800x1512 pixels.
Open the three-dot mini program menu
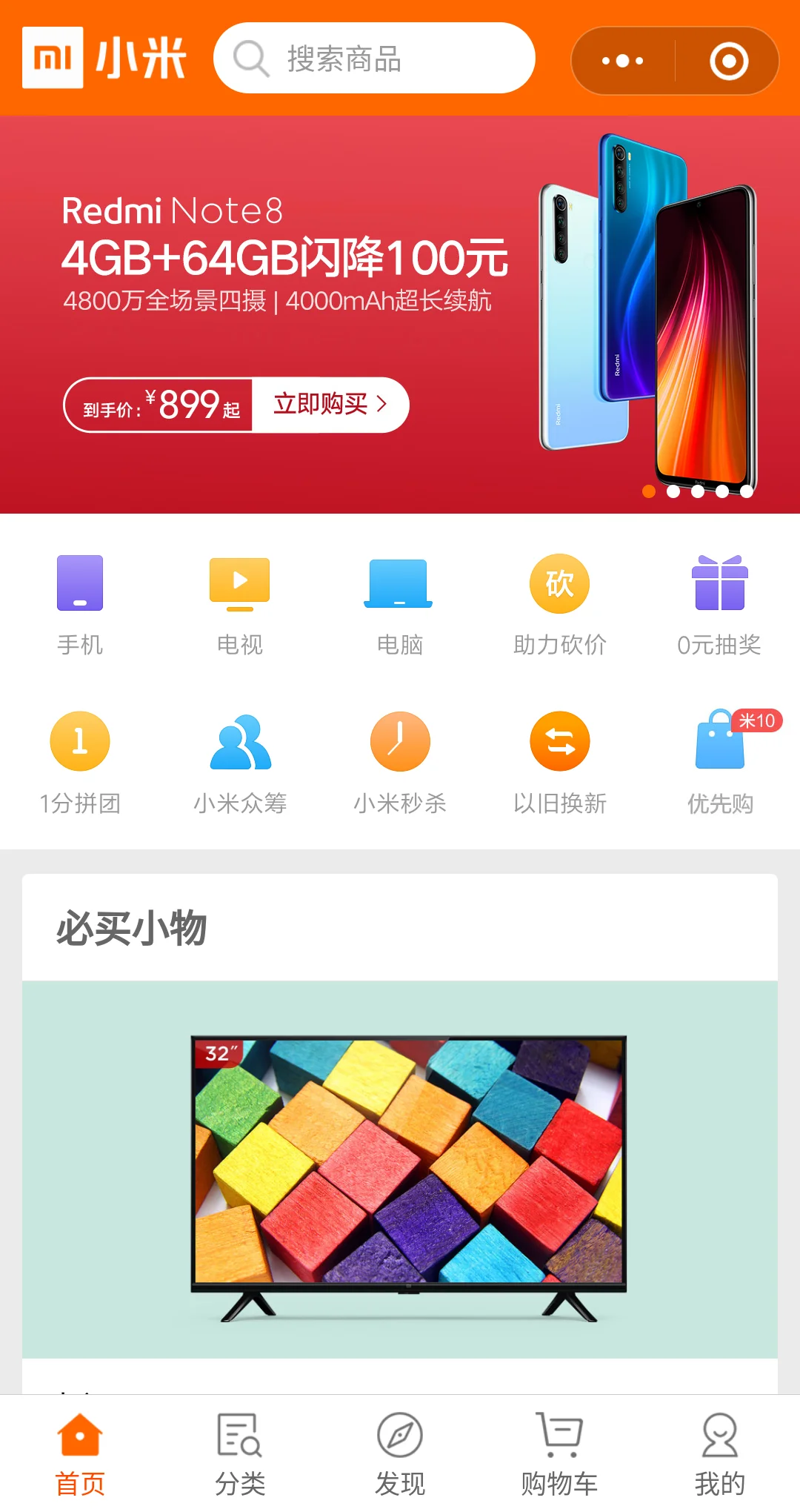(x=623, y=61)
